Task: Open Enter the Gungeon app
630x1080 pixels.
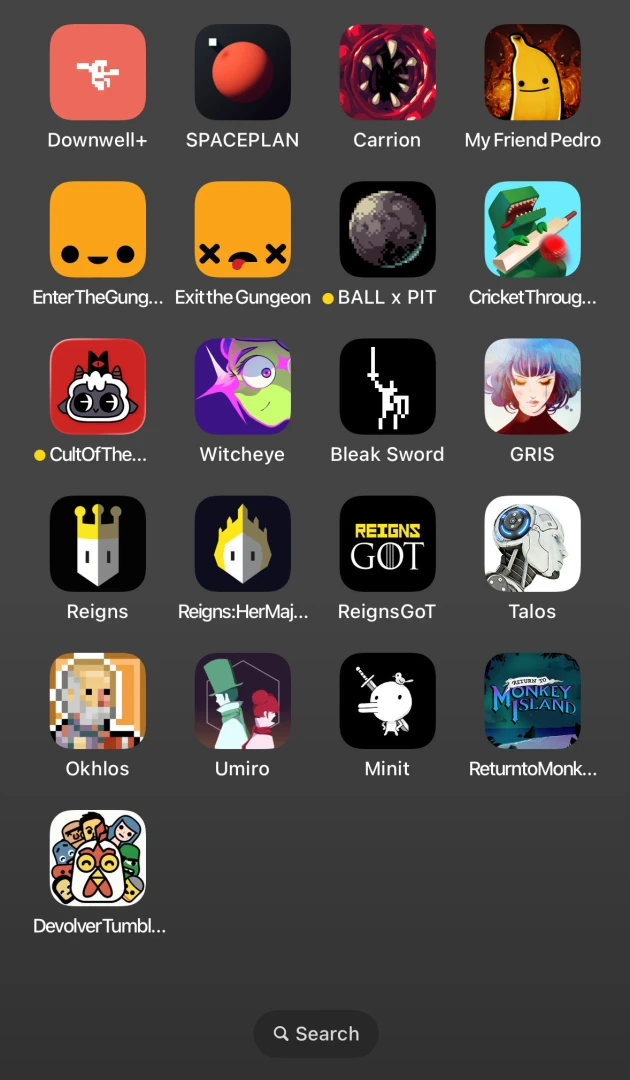Action: point(98,229)
